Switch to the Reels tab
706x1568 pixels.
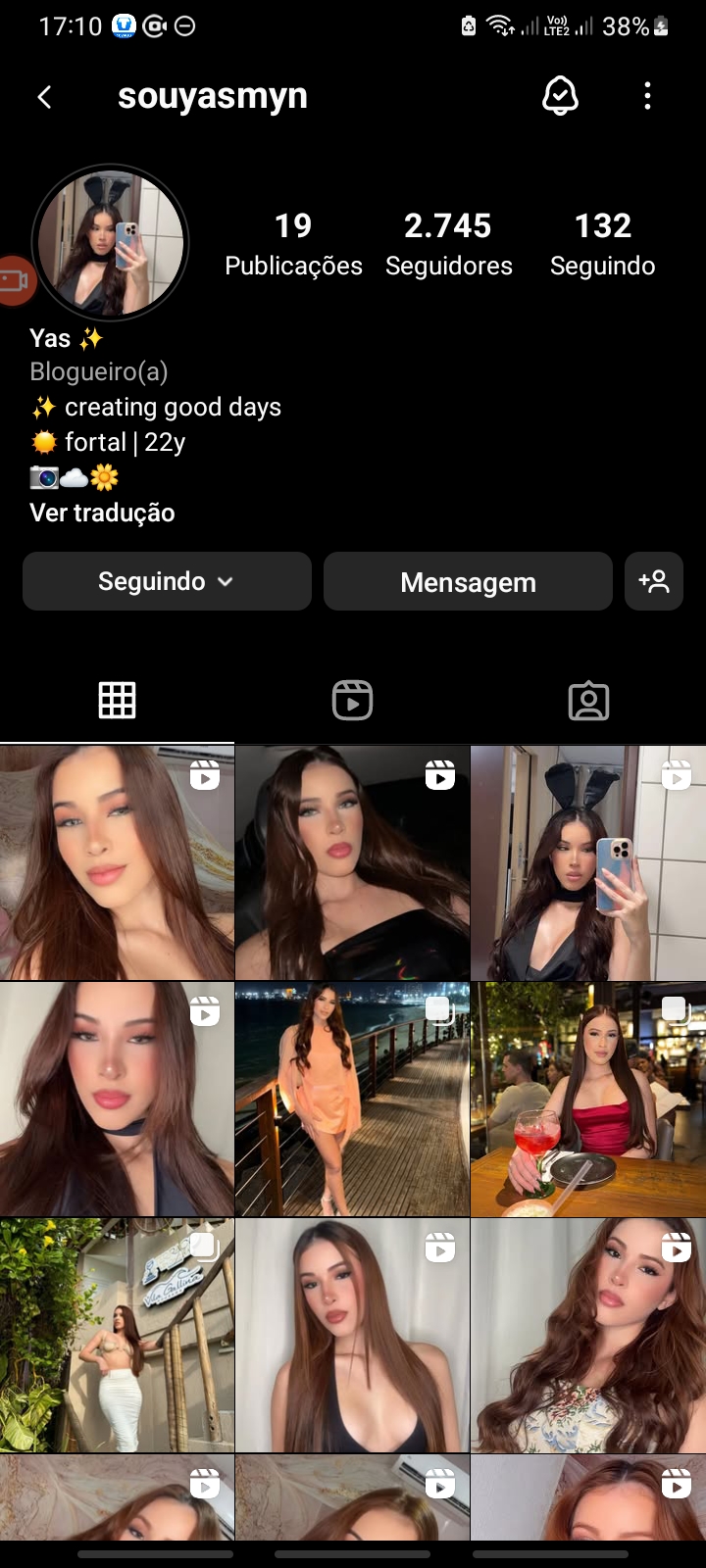click(x=352, y=701)
